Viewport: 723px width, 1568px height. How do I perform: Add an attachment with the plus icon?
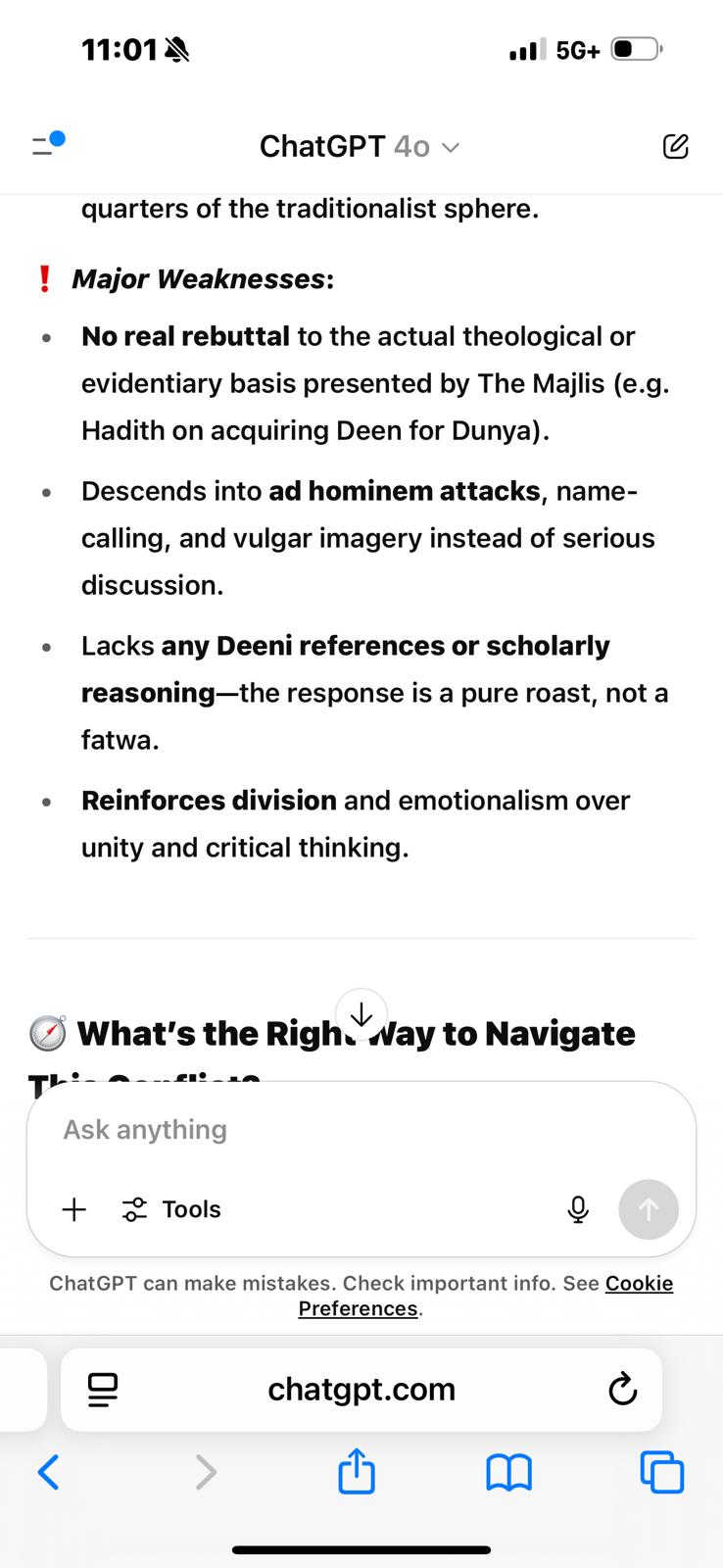click(x=74, y=1209)
